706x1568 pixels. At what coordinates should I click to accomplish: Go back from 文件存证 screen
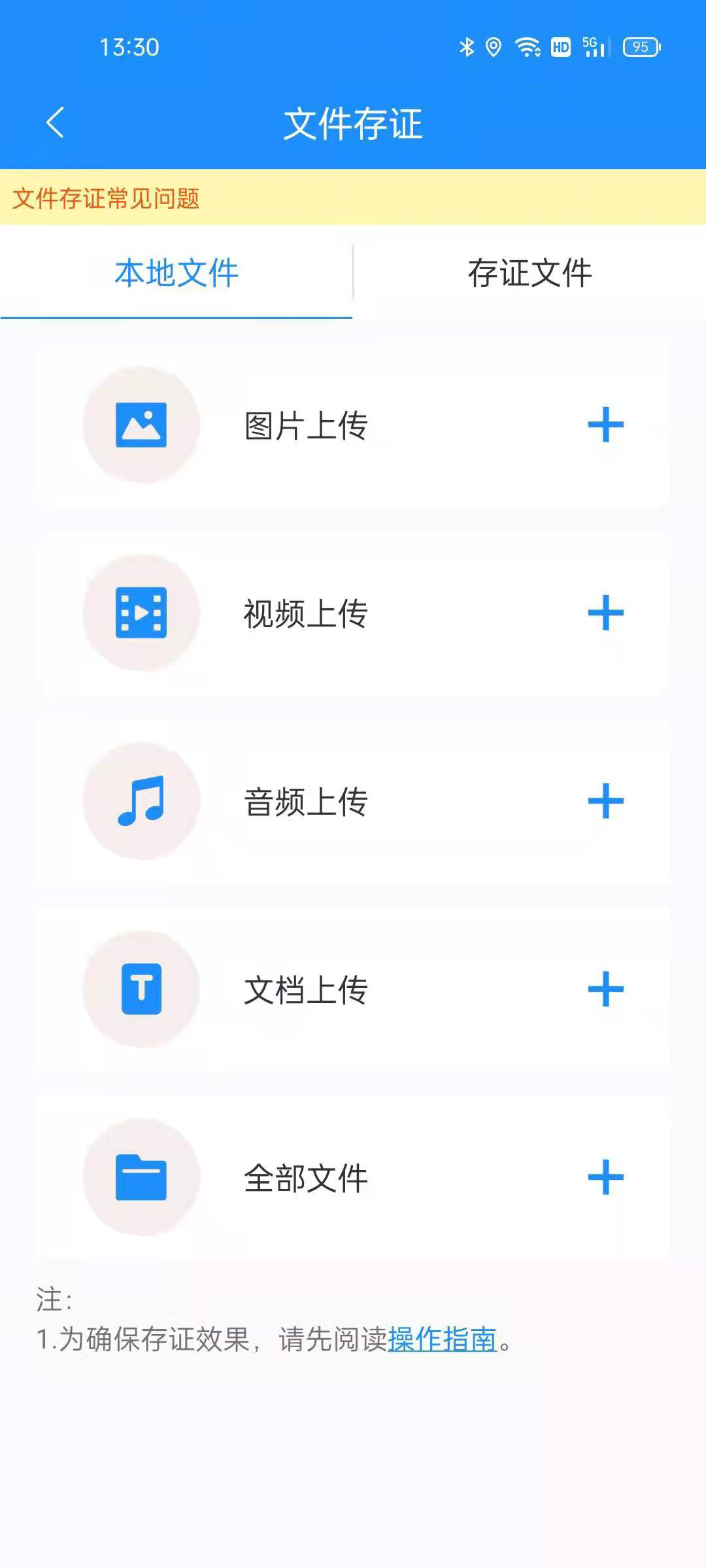click(55, 123)
